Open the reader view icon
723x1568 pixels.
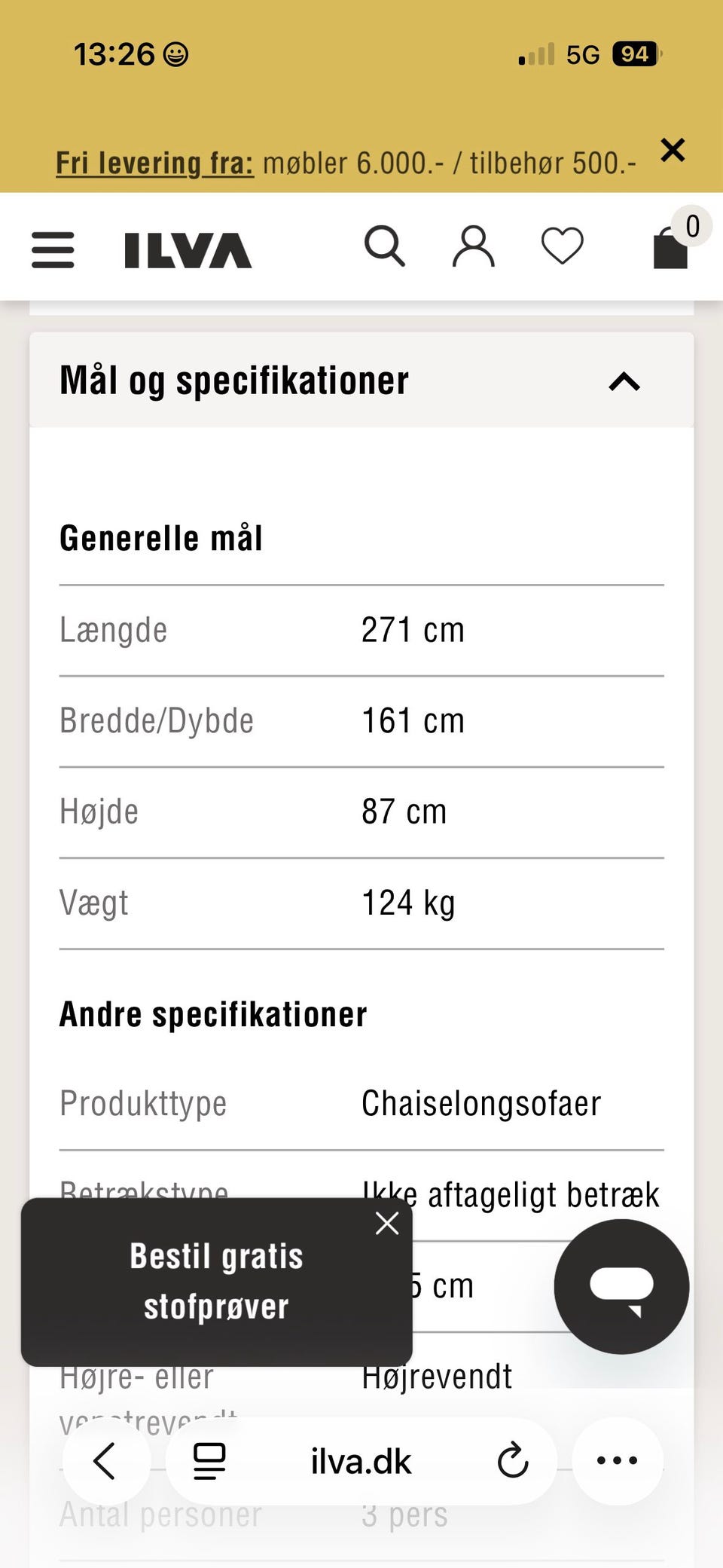tap(209, 1460)
